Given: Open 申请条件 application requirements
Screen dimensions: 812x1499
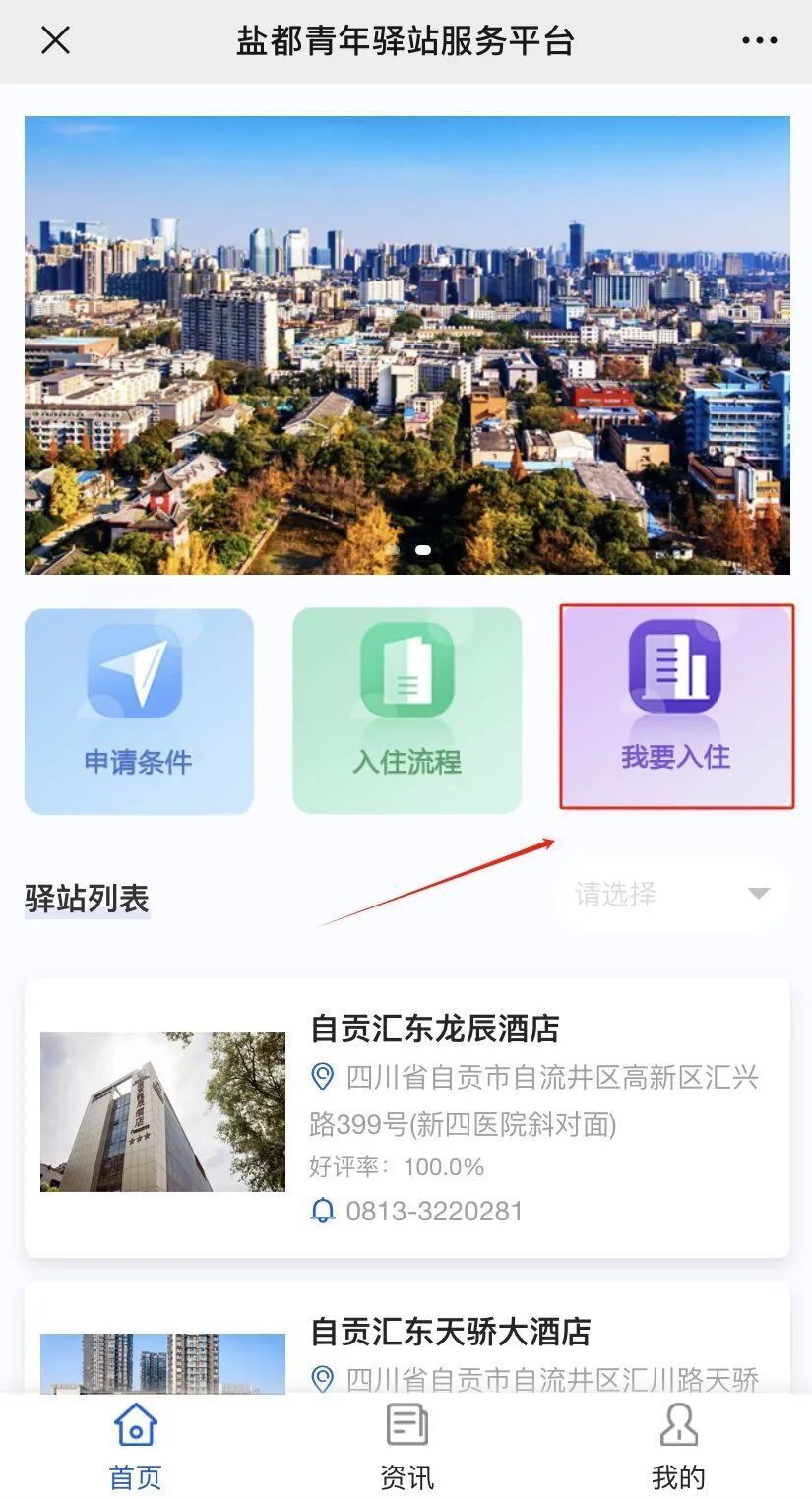Looking at the screenshot, I should click(x=139, y=711).
